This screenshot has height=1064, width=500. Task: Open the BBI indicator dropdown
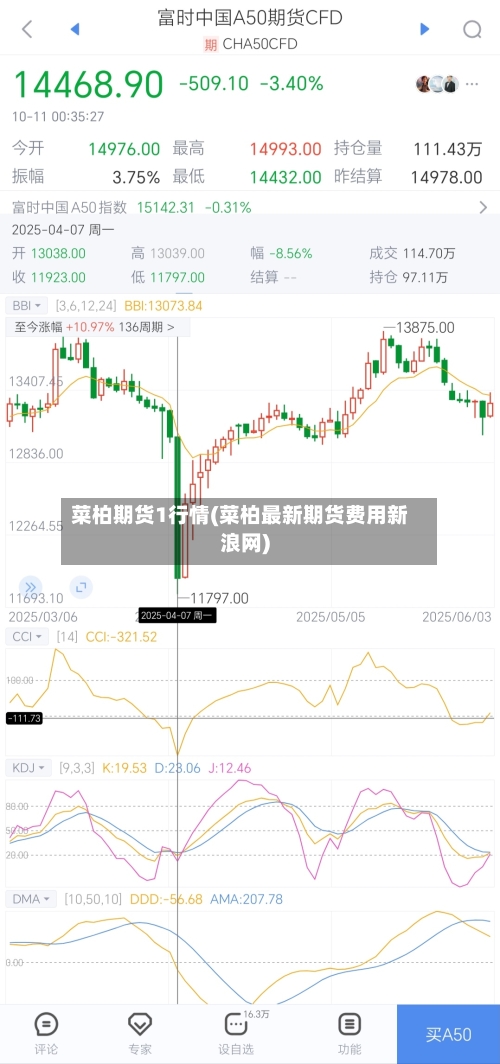[27, 305]
